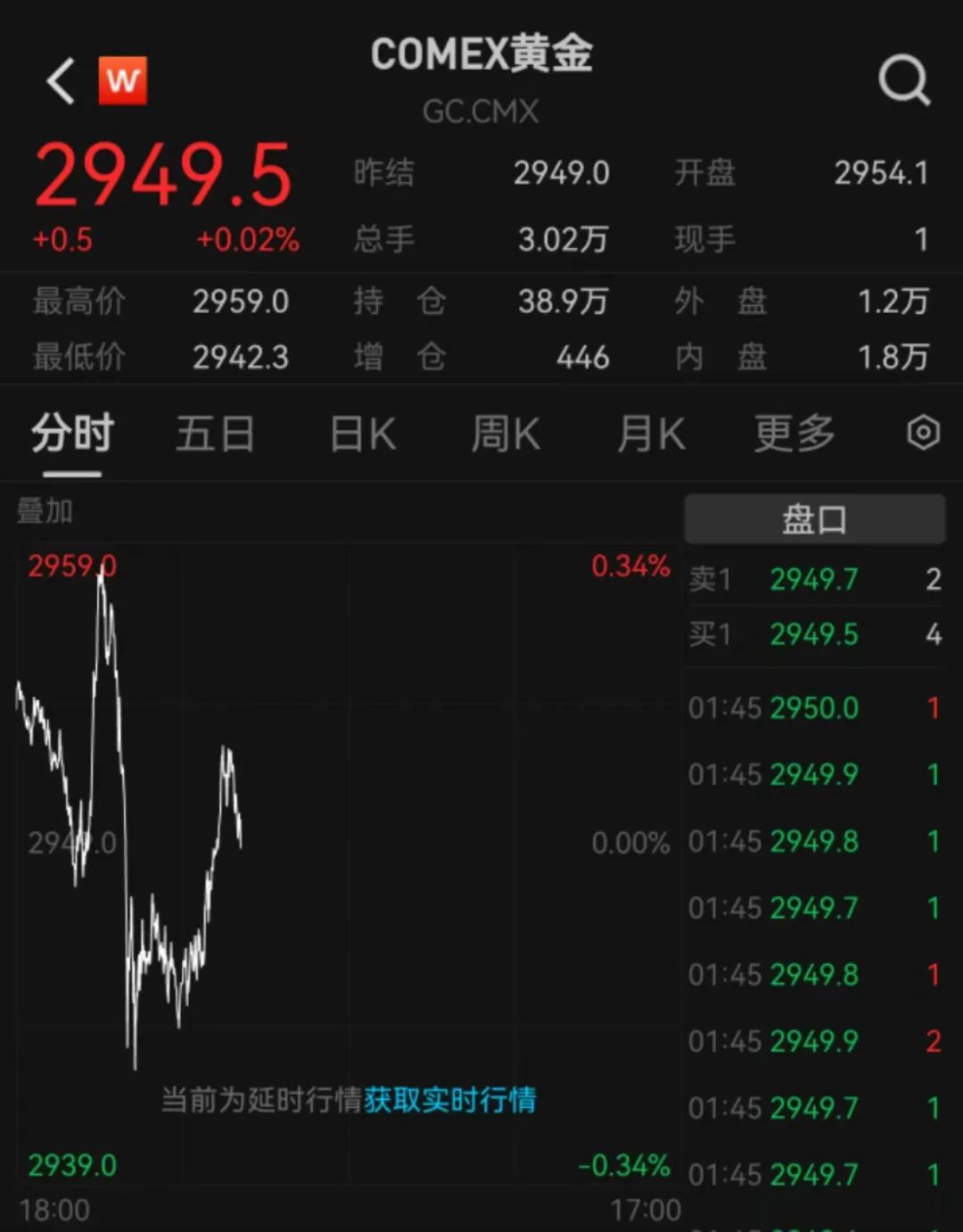
Task: Go back using the arrow icon
Action: 61,81
